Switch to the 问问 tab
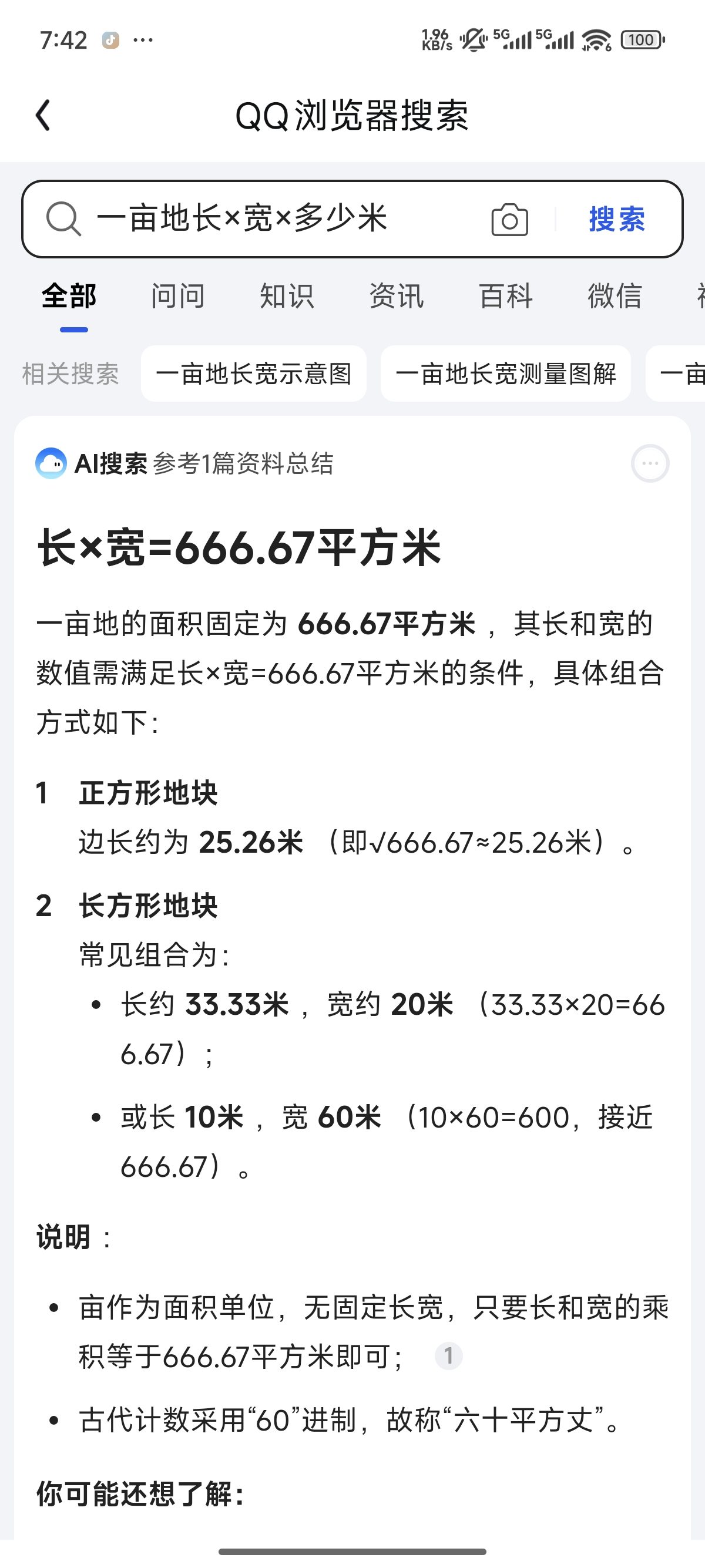Viewport: 705px width, 1568px height. tap(177, 297)
